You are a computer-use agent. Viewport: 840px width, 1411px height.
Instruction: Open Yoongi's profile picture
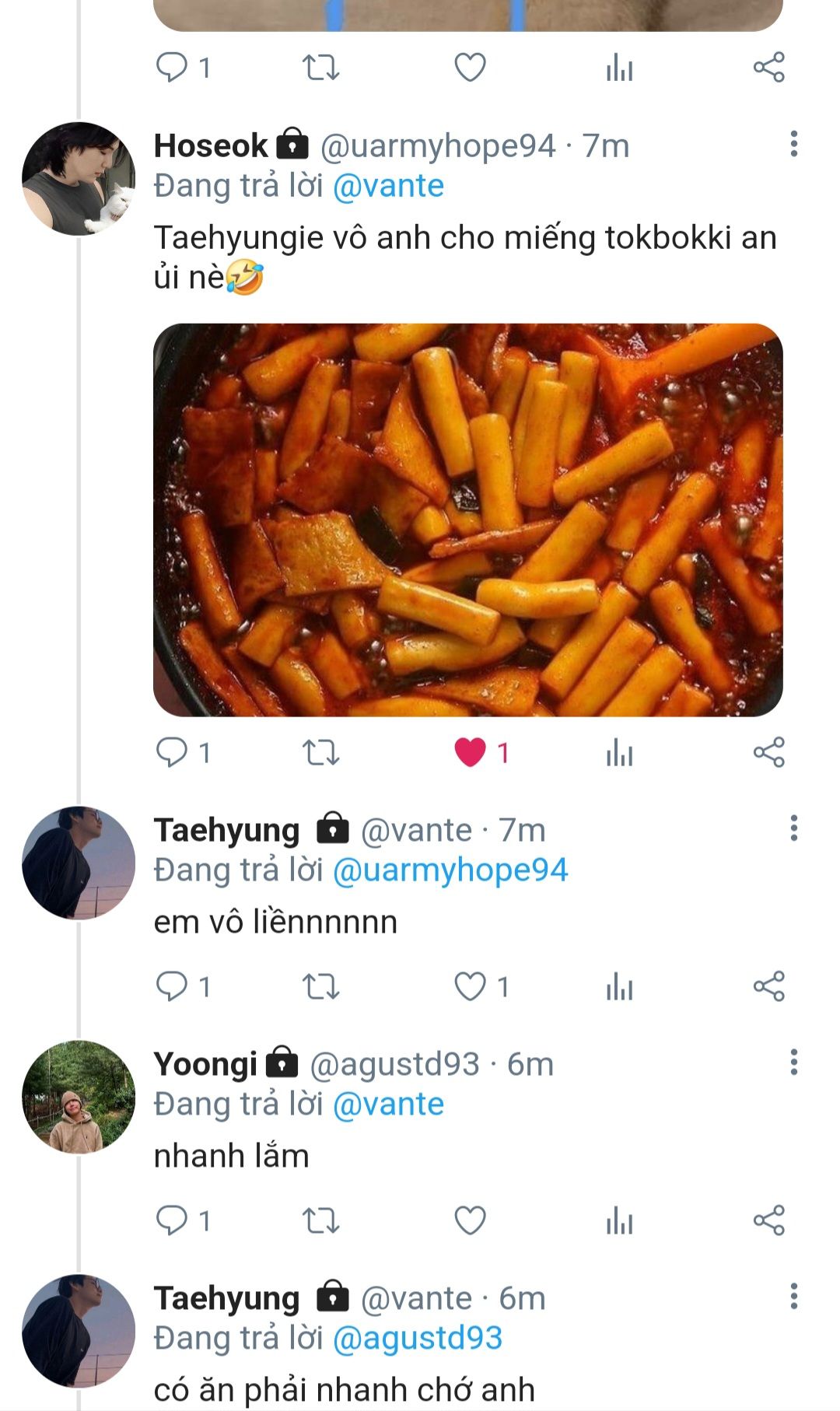tap(79, 1097)
